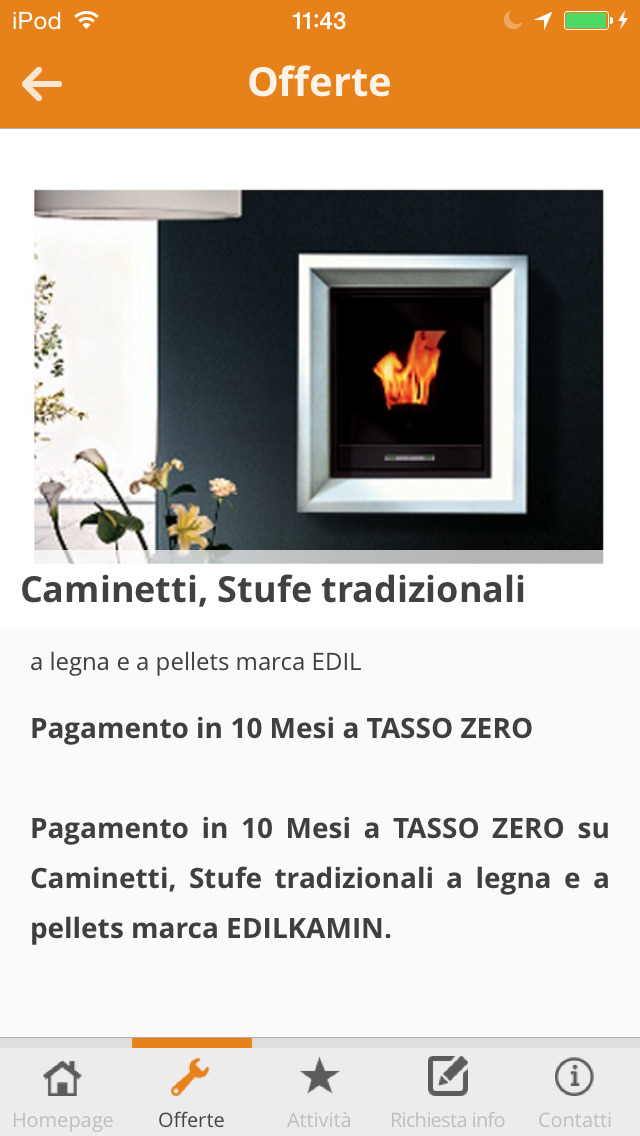Screen dimensions: 640x1136
Task: Switch to the Homepage tab
Action: (62, 1092)
